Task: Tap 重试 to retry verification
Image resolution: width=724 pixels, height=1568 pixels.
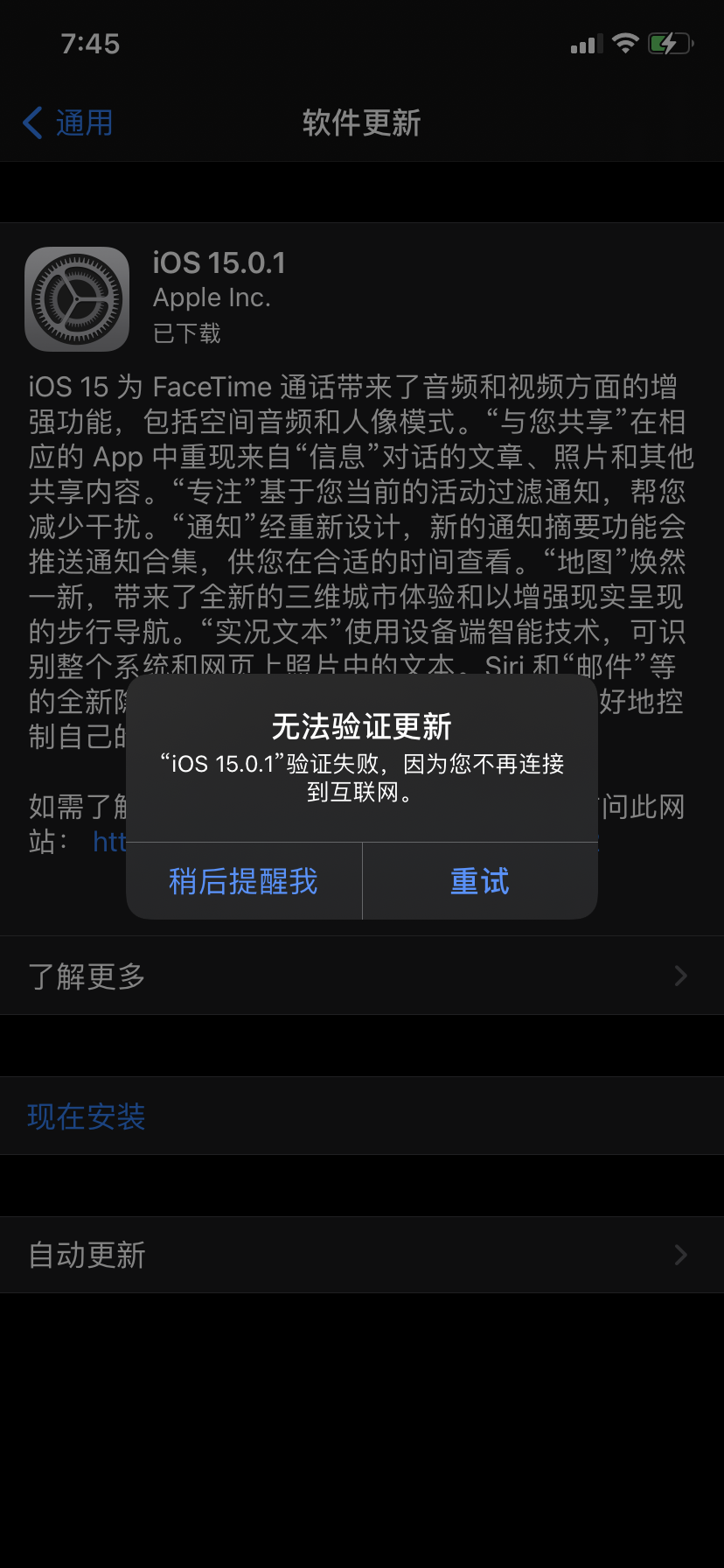Action: coord(480,881)
